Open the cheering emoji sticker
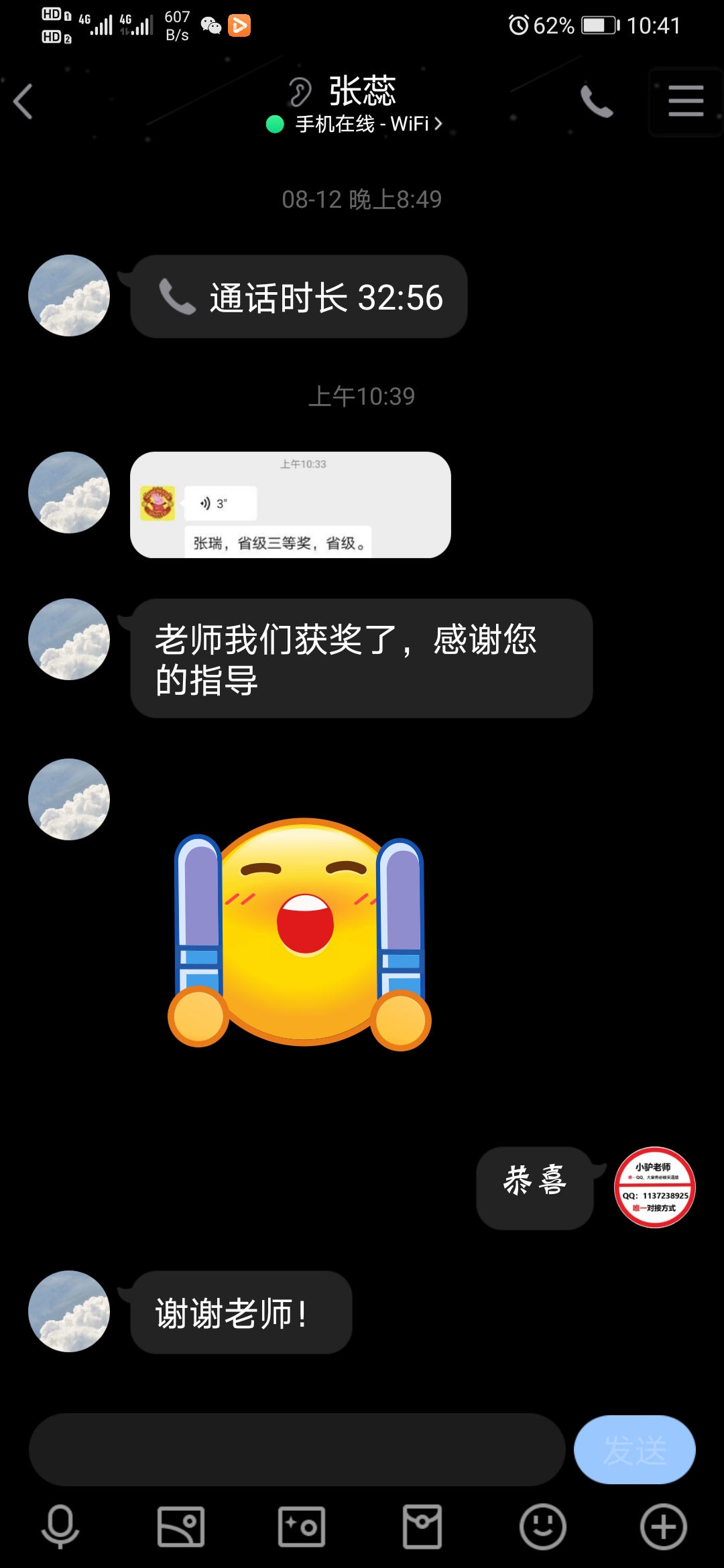This screenshot has height=1568, width=724. pos(299,931)
